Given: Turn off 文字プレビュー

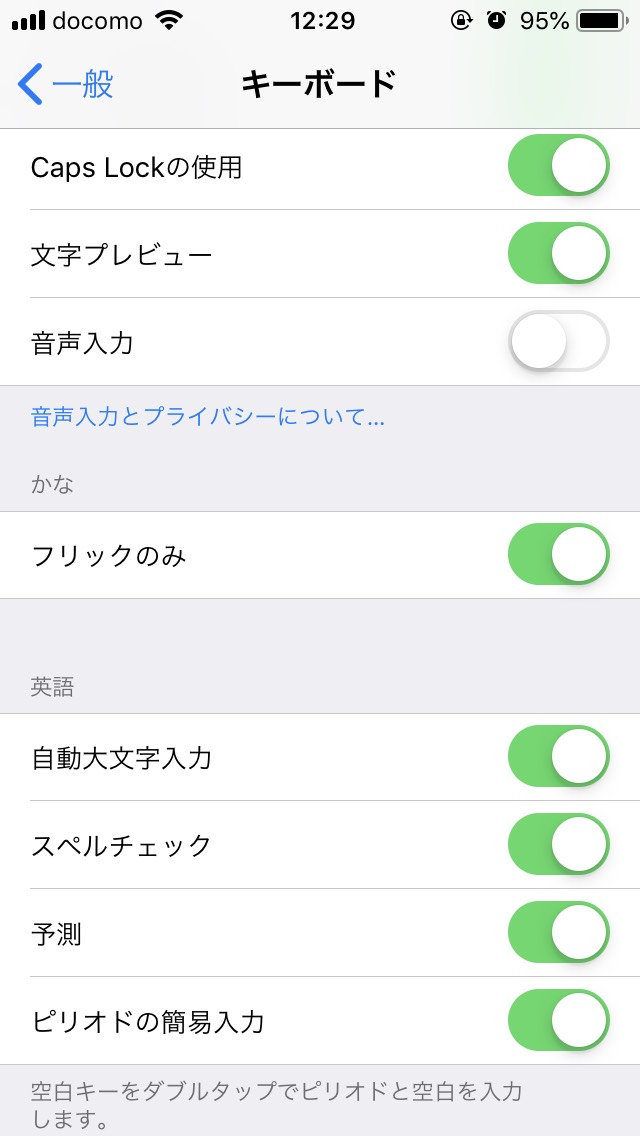Looking at the screenshot, I should [558, 253].
